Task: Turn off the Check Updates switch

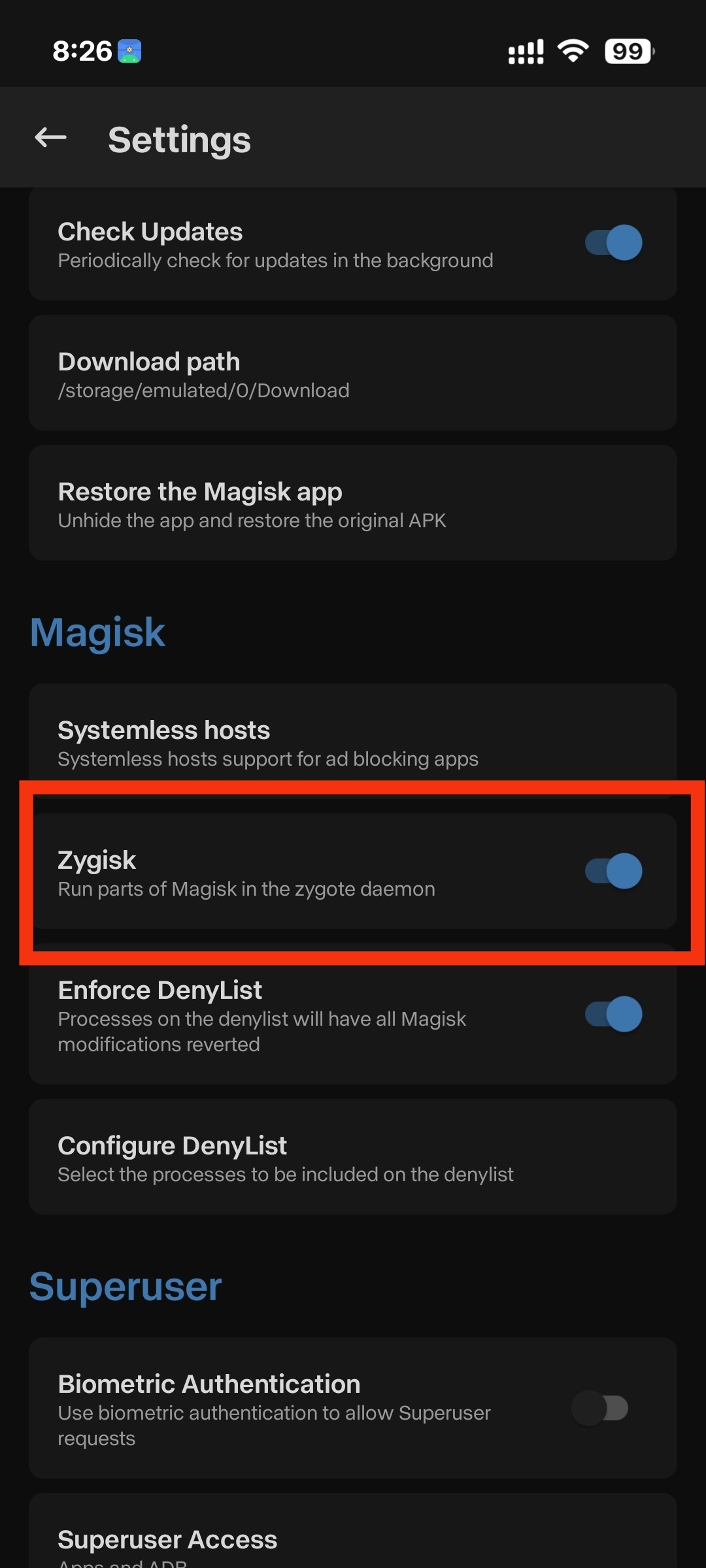Action: pos(613,242)
